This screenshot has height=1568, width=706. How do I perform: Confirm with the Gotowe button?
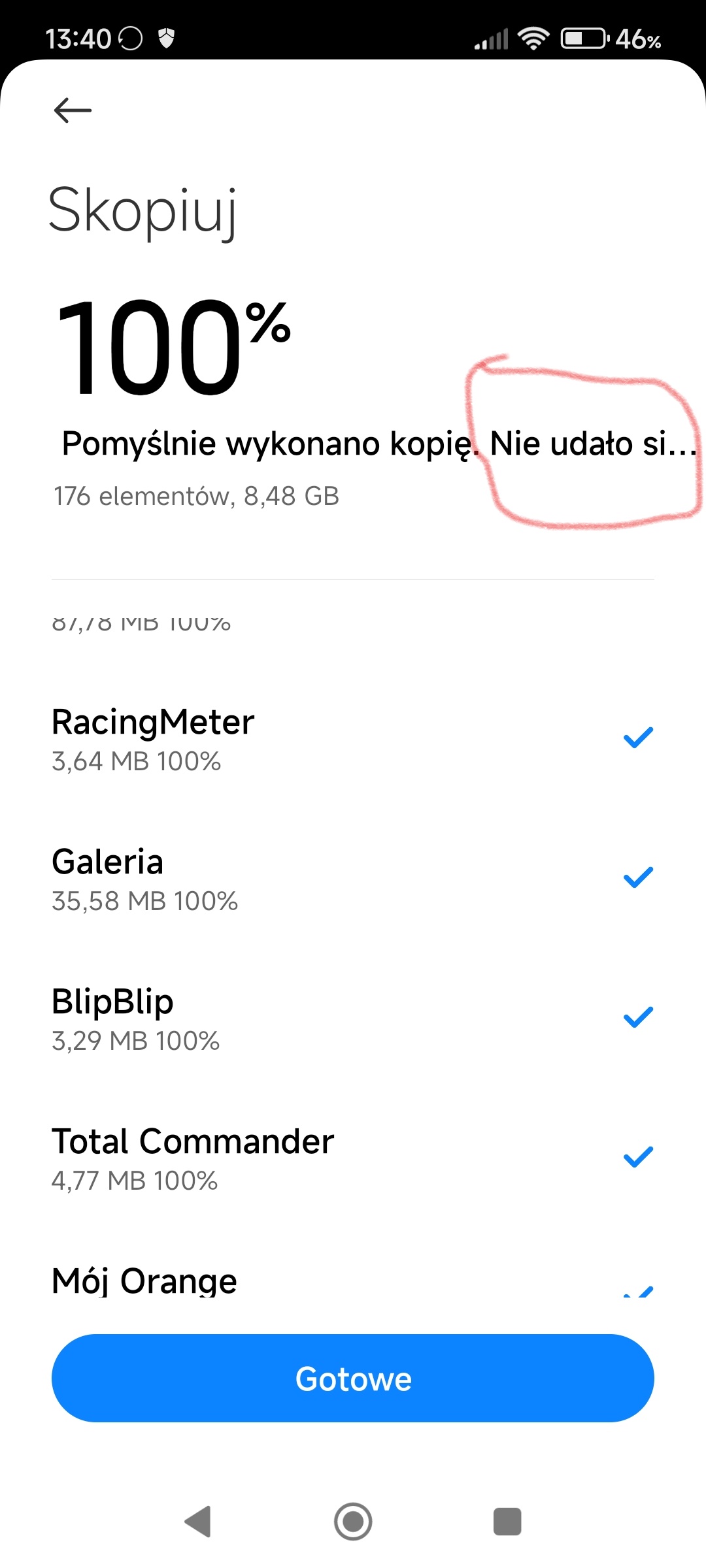tap(353, 1379)
